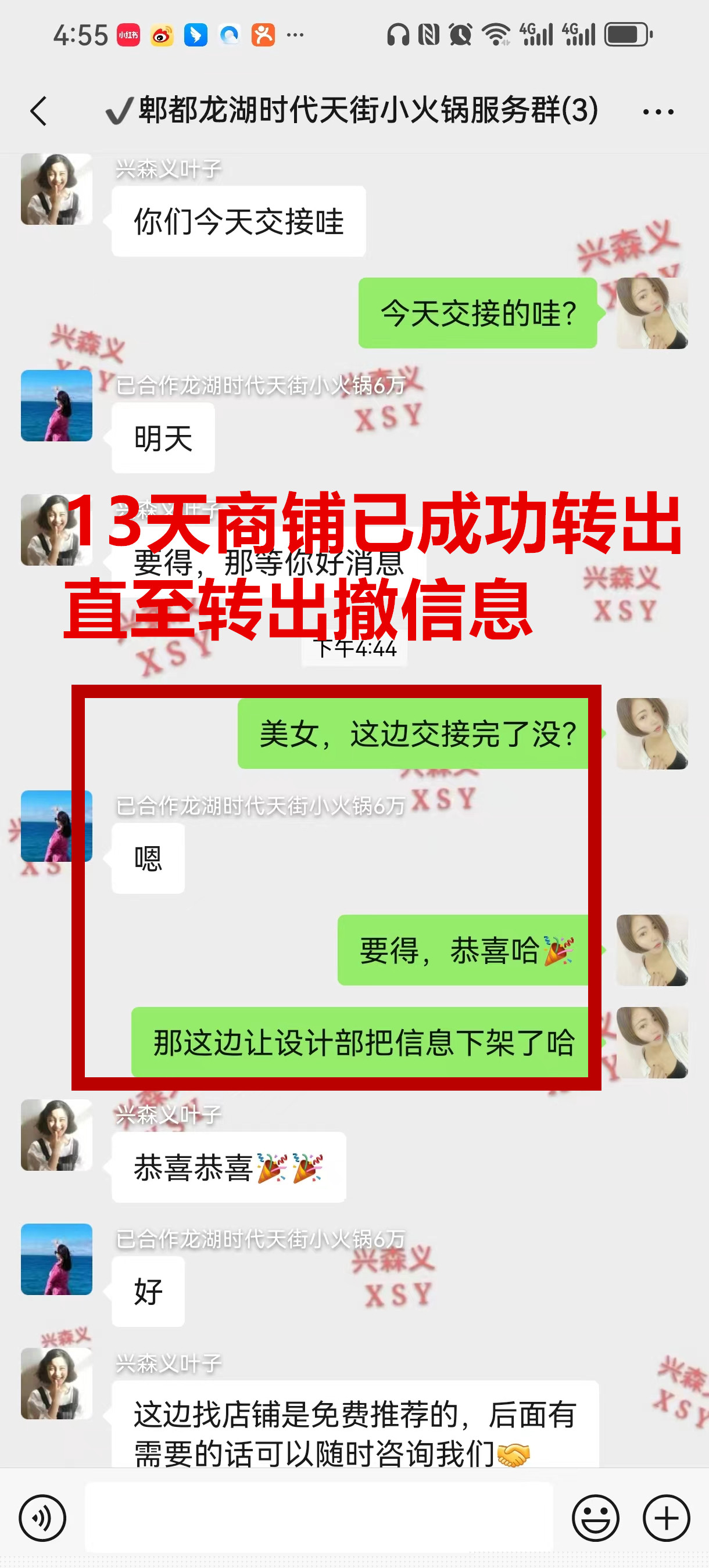Focus the message text field
This screenshot has width=709, height=1568.
click(318, 1517)
